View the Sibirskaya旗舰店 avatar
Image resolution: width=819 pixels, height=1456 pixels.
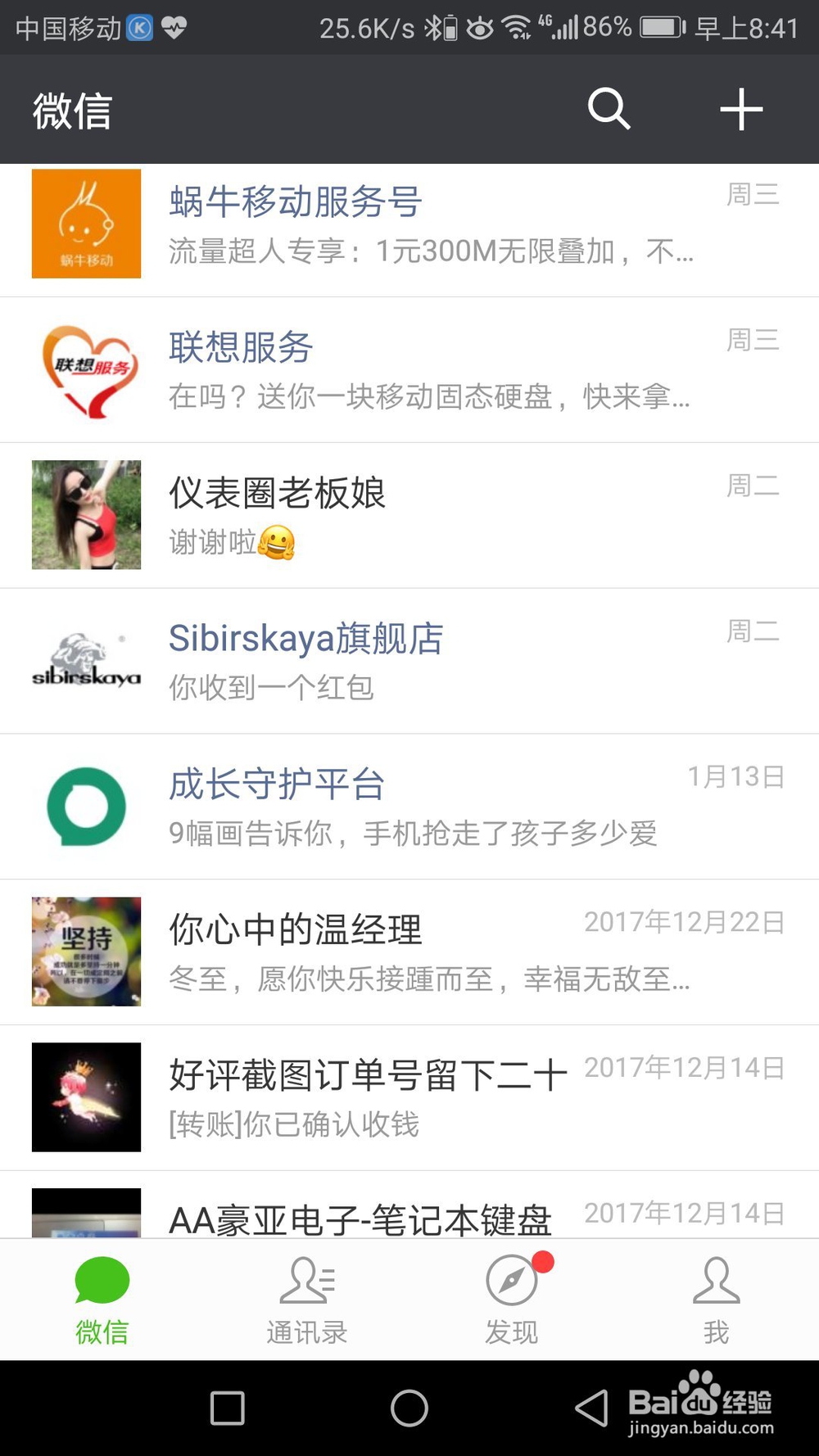[85, 660]
